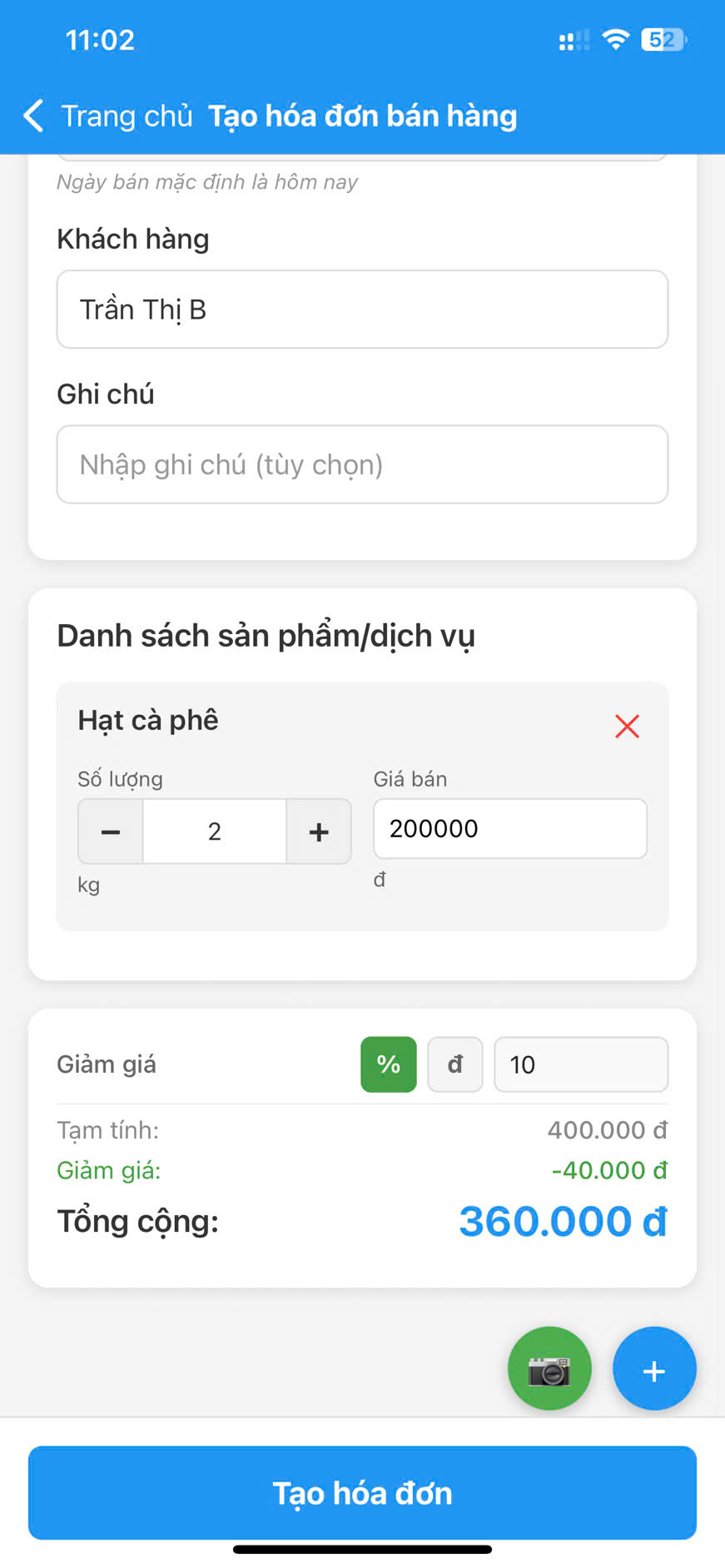Switch discount to đ fixed amount mode
The image size is (725, 1568).
[x=454, y=1064]
